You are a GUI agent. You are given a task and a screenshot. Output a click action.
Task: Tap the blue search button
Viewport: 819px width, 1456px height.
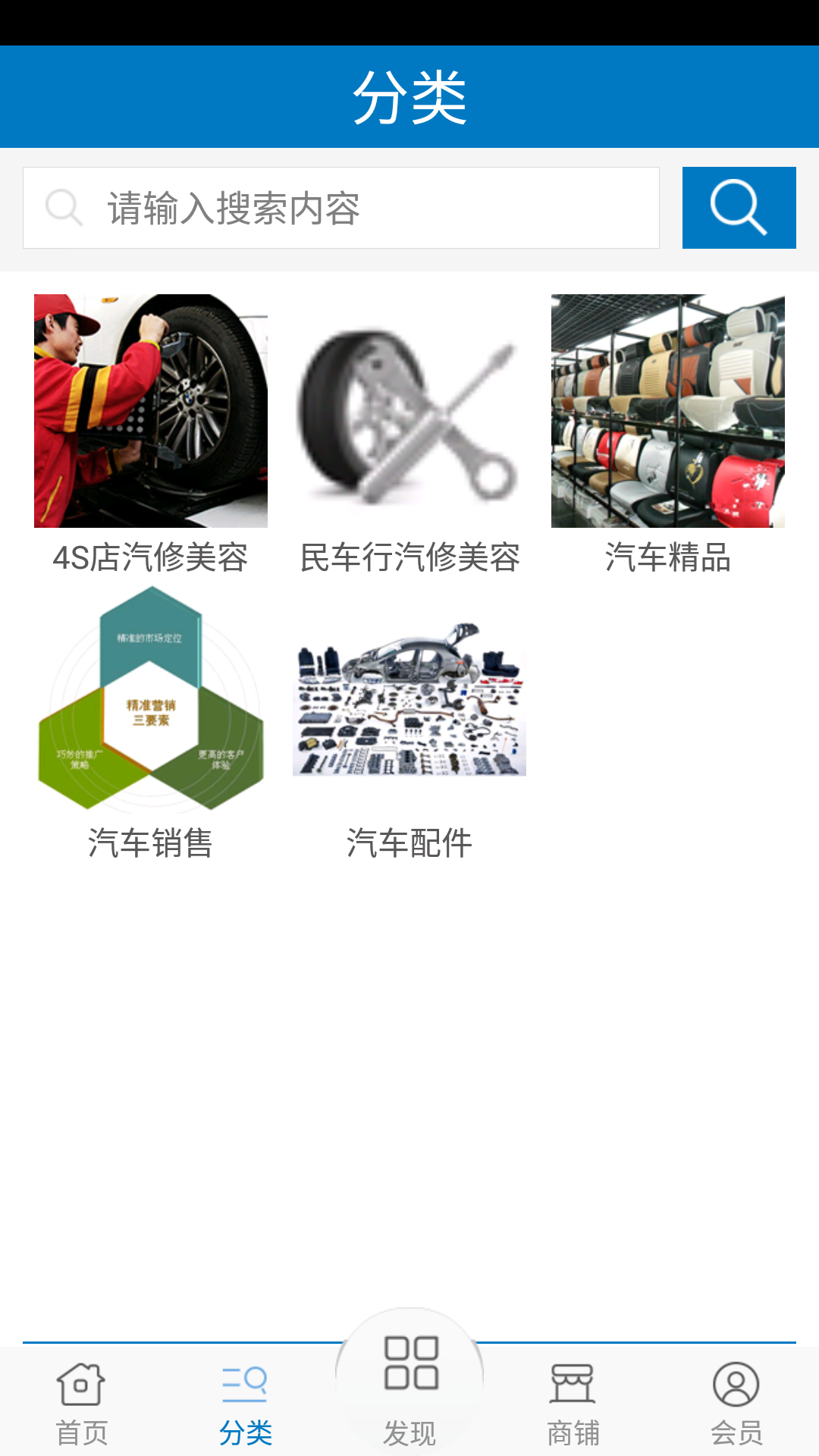tap(739, 208)
